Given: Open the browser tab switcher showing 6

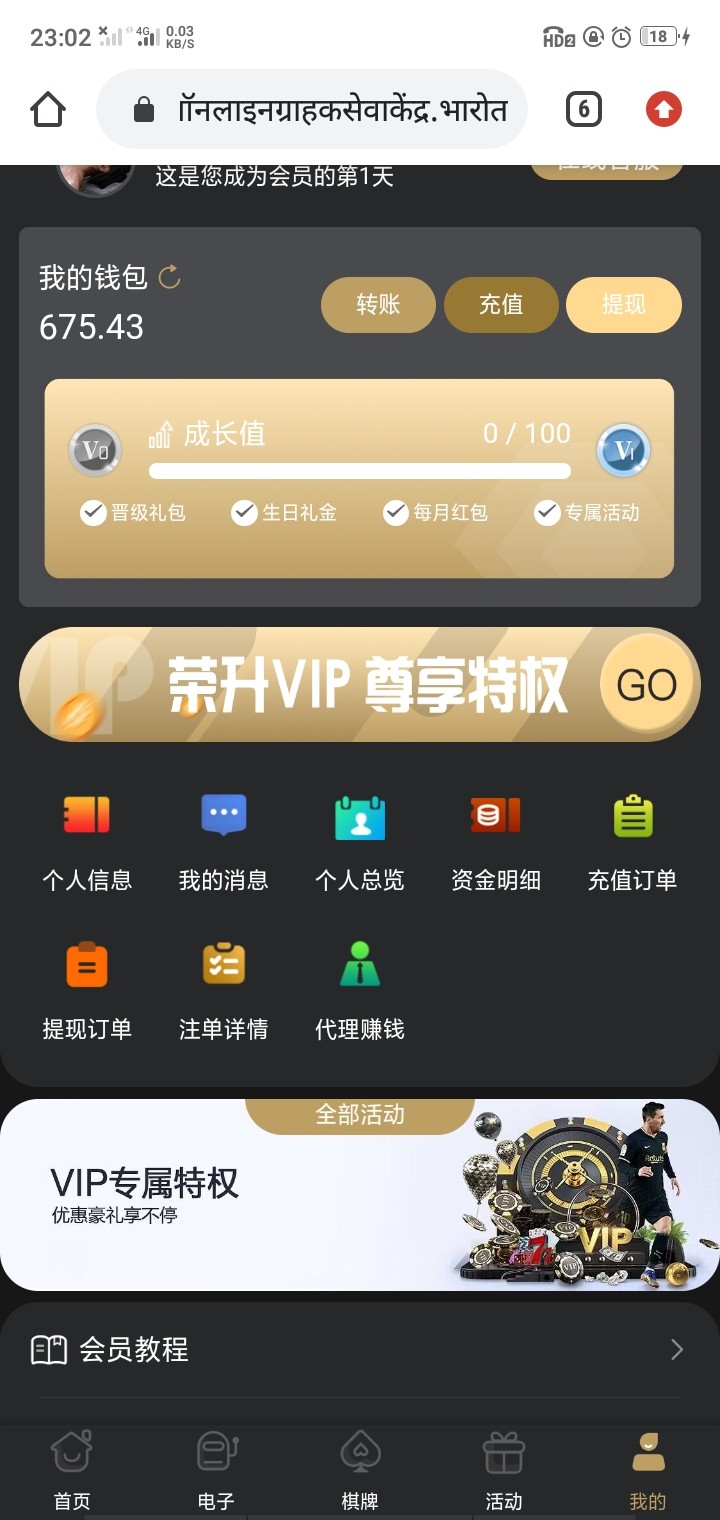Looking at the screenshot, I should [x=584, y=109].
